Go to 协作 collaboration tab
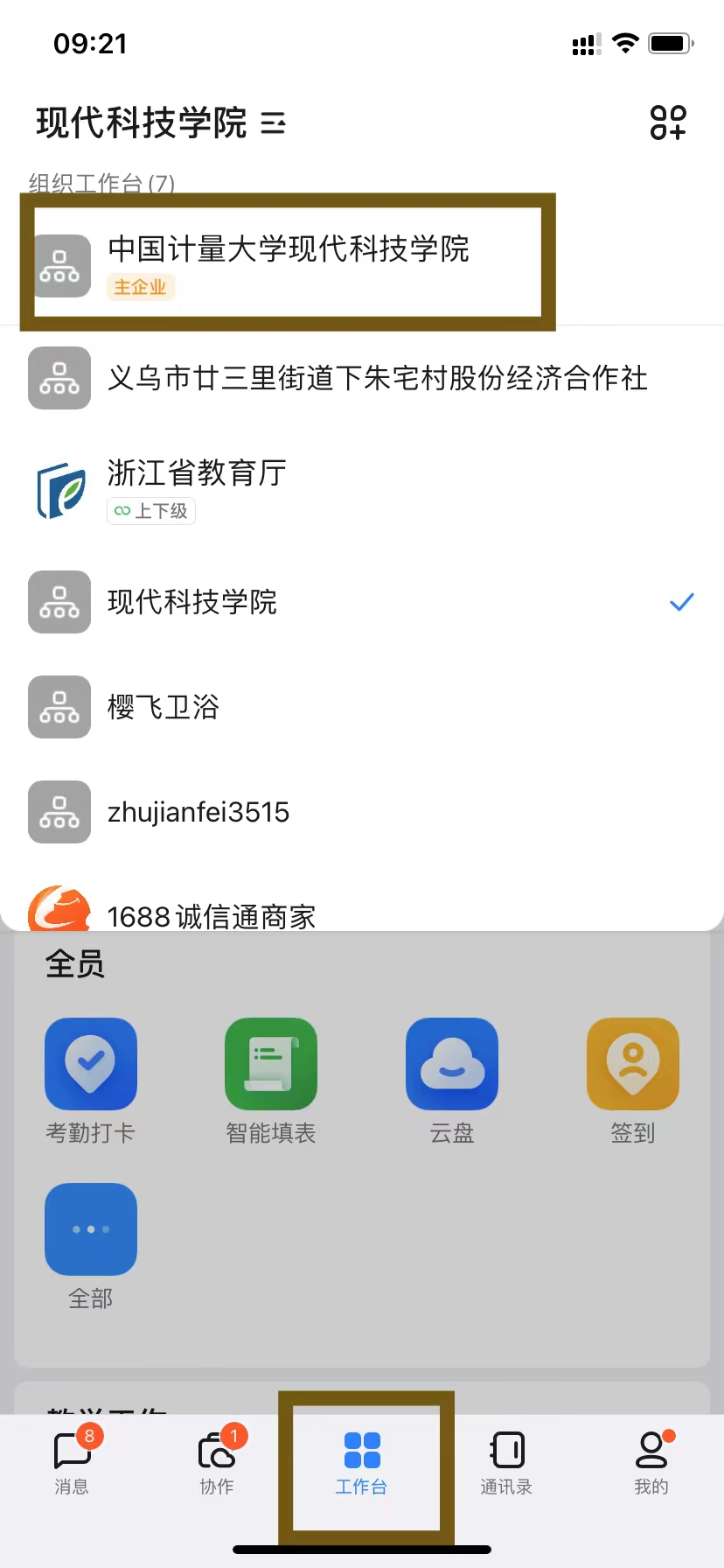This screenshot has width=724, height=1568. coord(217,1461)
